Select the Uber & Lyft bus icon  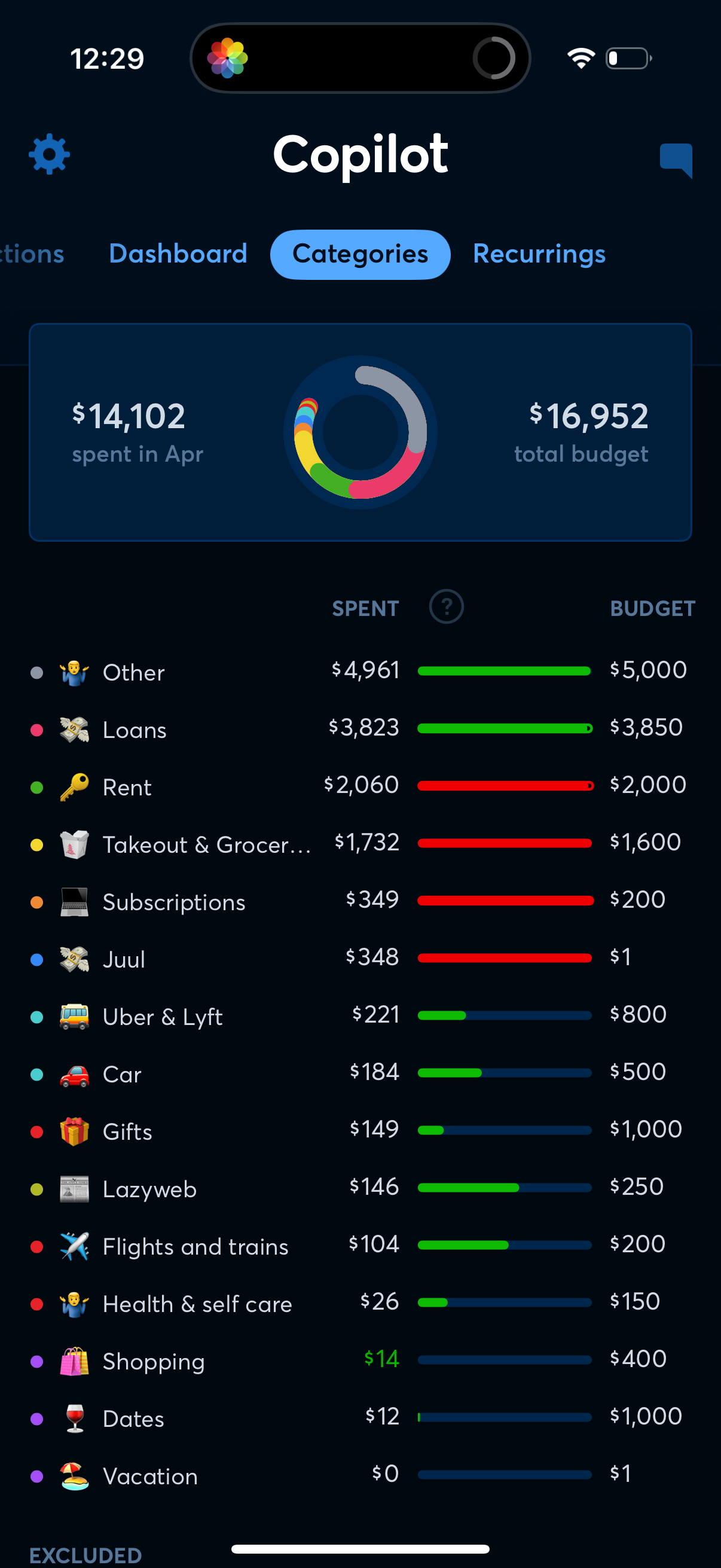(73, 1017)
